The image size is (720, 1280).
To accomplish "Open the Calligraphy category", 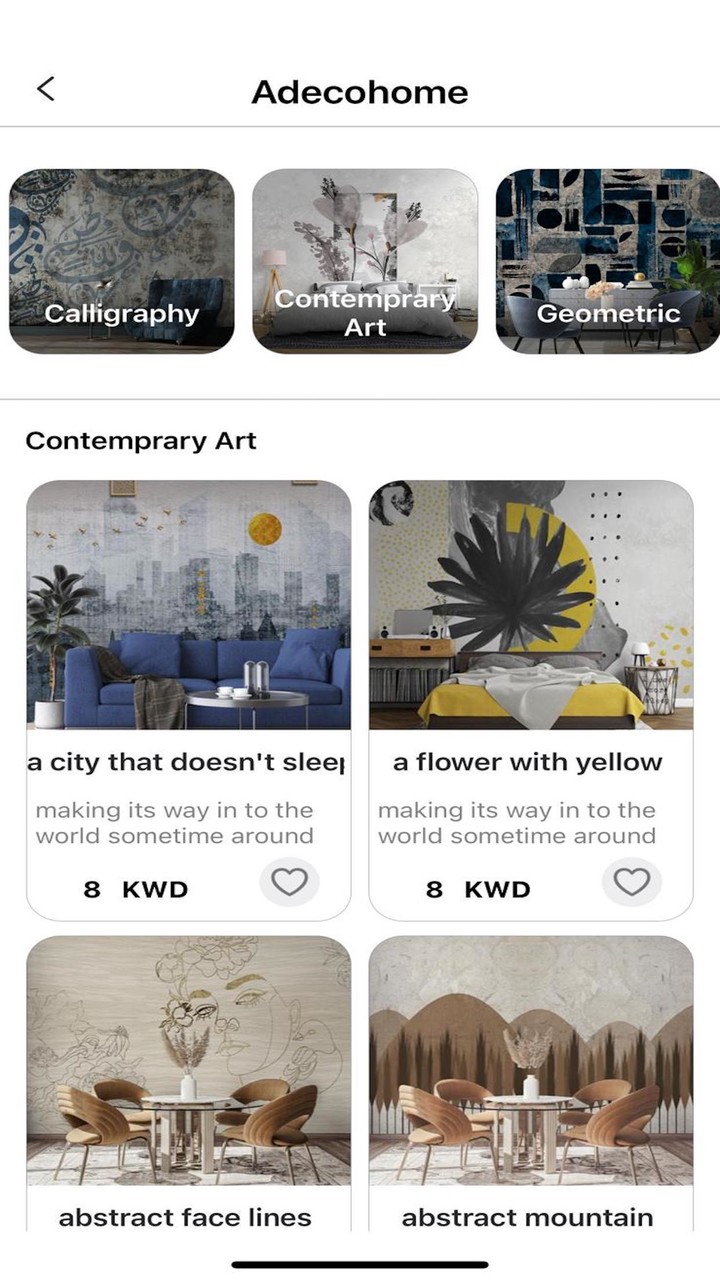I will tap(122, 261).
